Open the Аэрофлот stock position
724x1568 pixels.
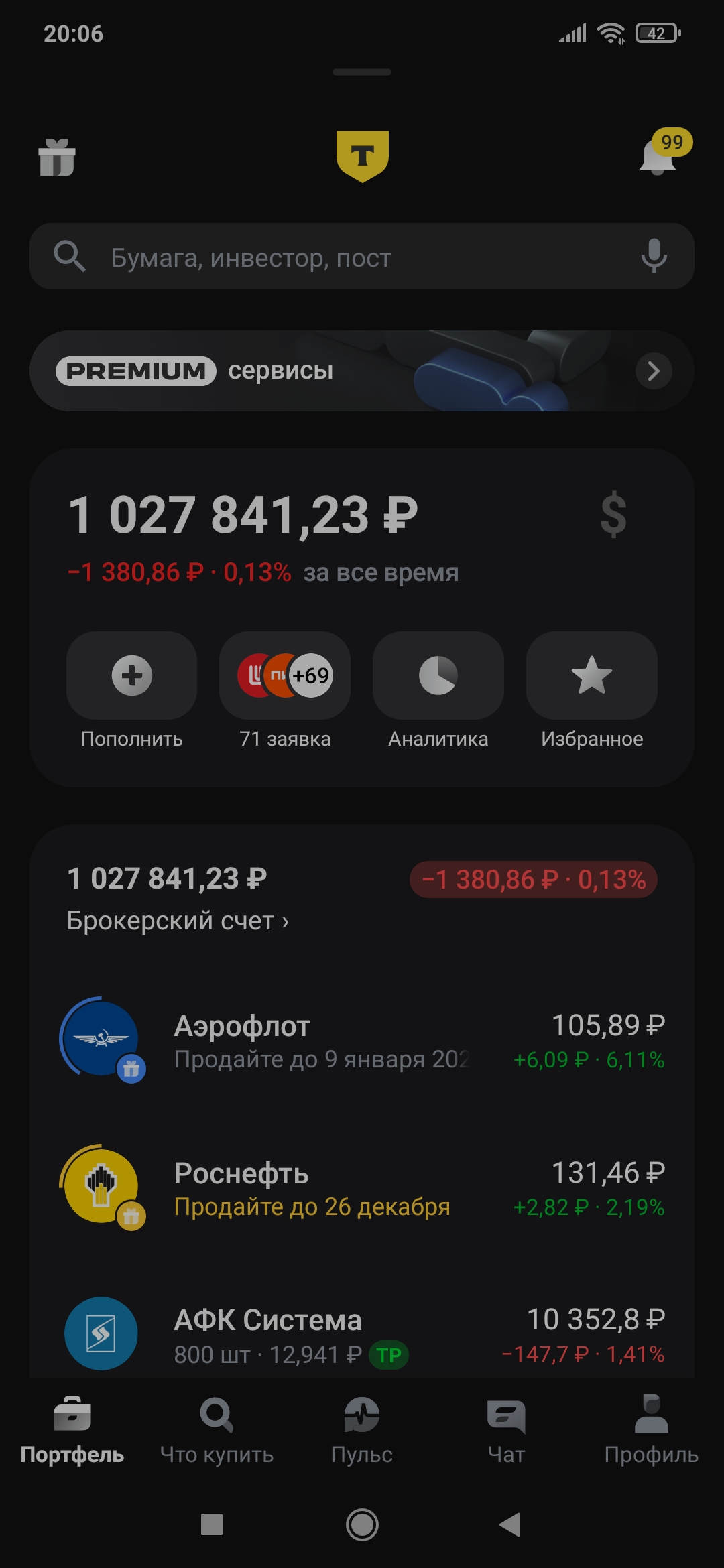coord(362,1041)
